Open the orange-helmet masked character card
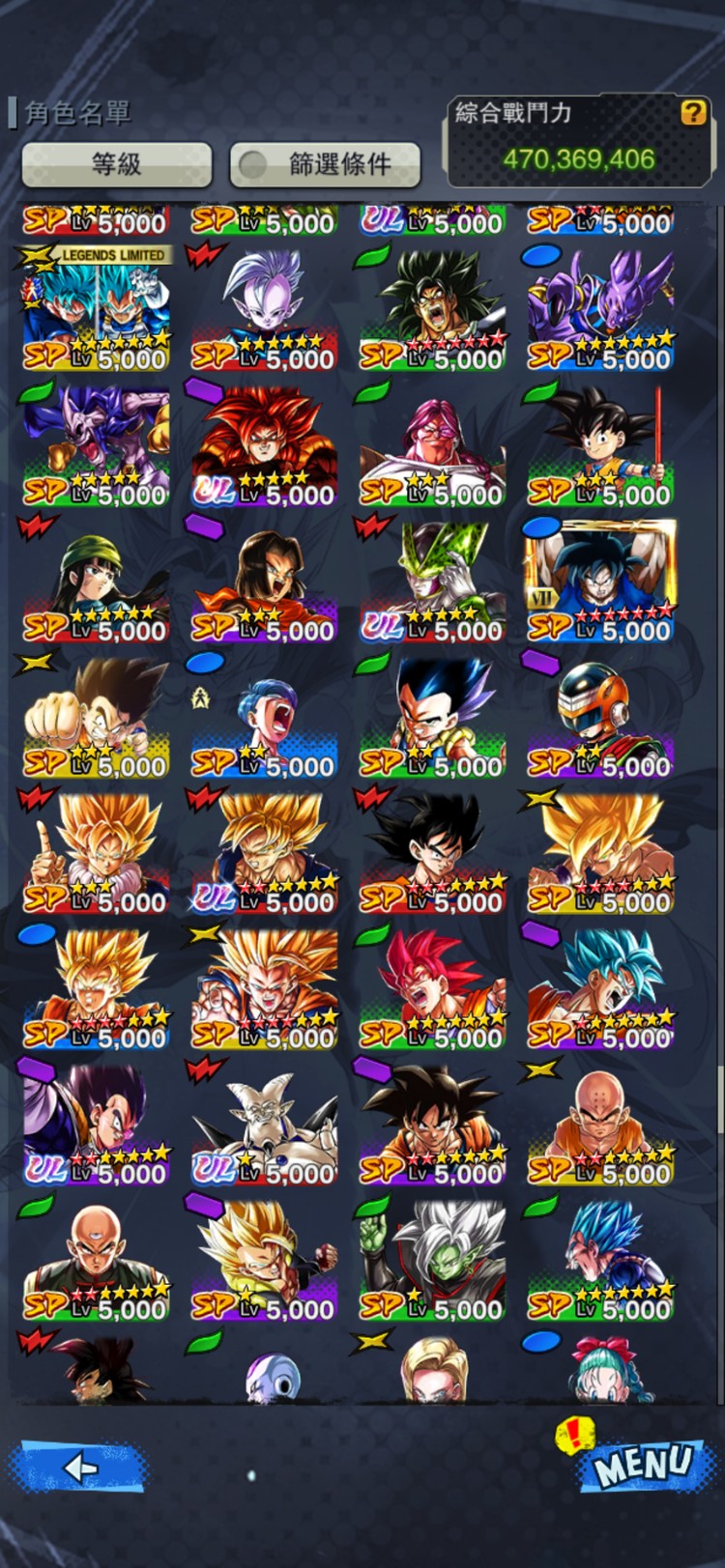This screenshot has height=1568, width=725. (x=600, y=717)
